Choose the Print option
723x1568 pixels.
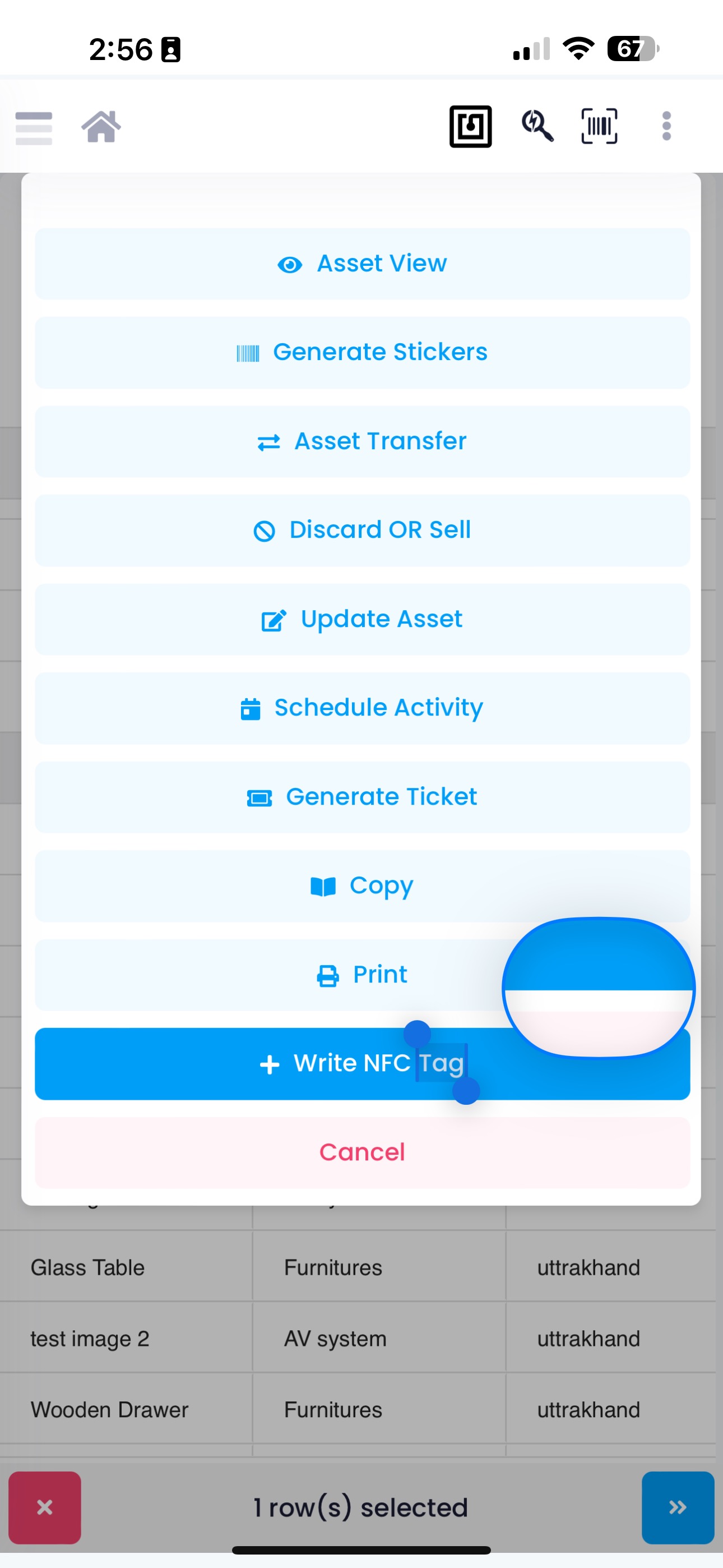tap(268, 975)
